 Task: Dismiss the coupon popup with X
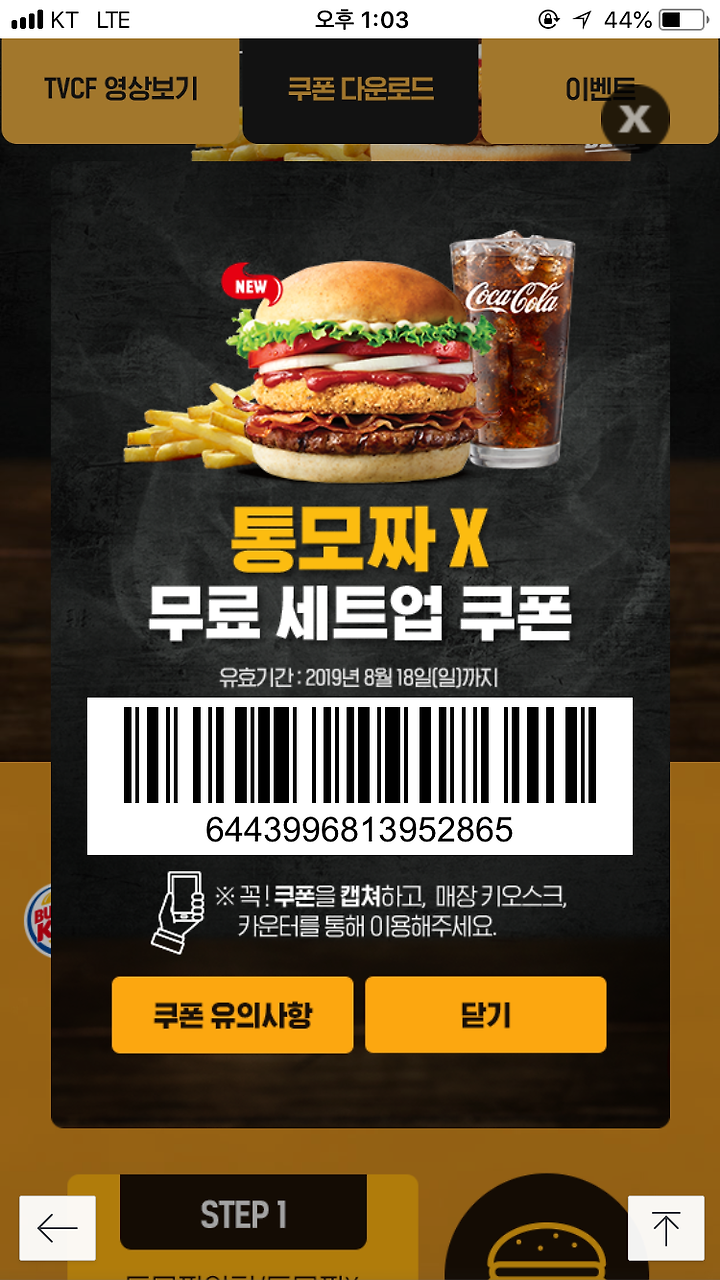coord(635,120)
